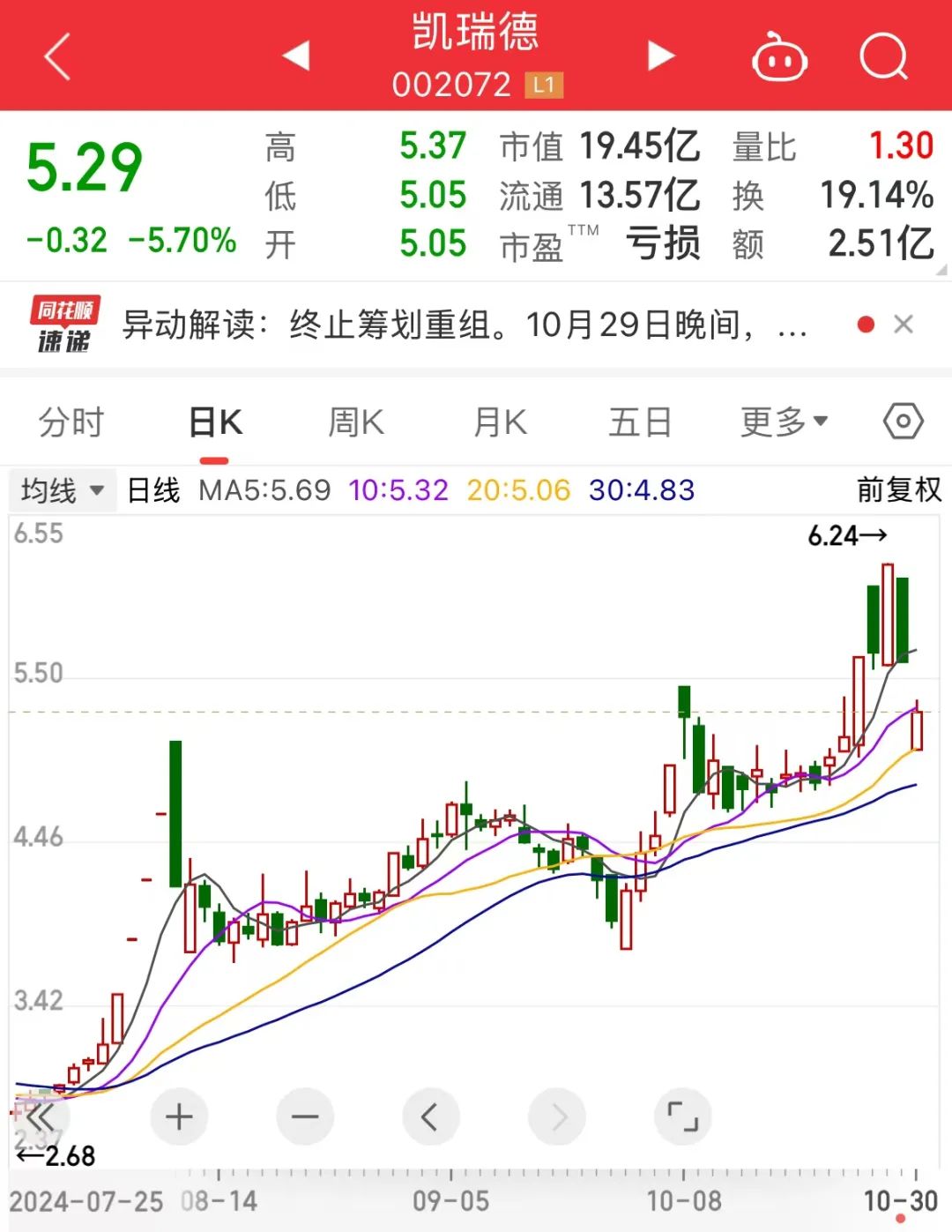952x1232 pixels.
Task: Go back using the top-left arrow
Action: 57,57
